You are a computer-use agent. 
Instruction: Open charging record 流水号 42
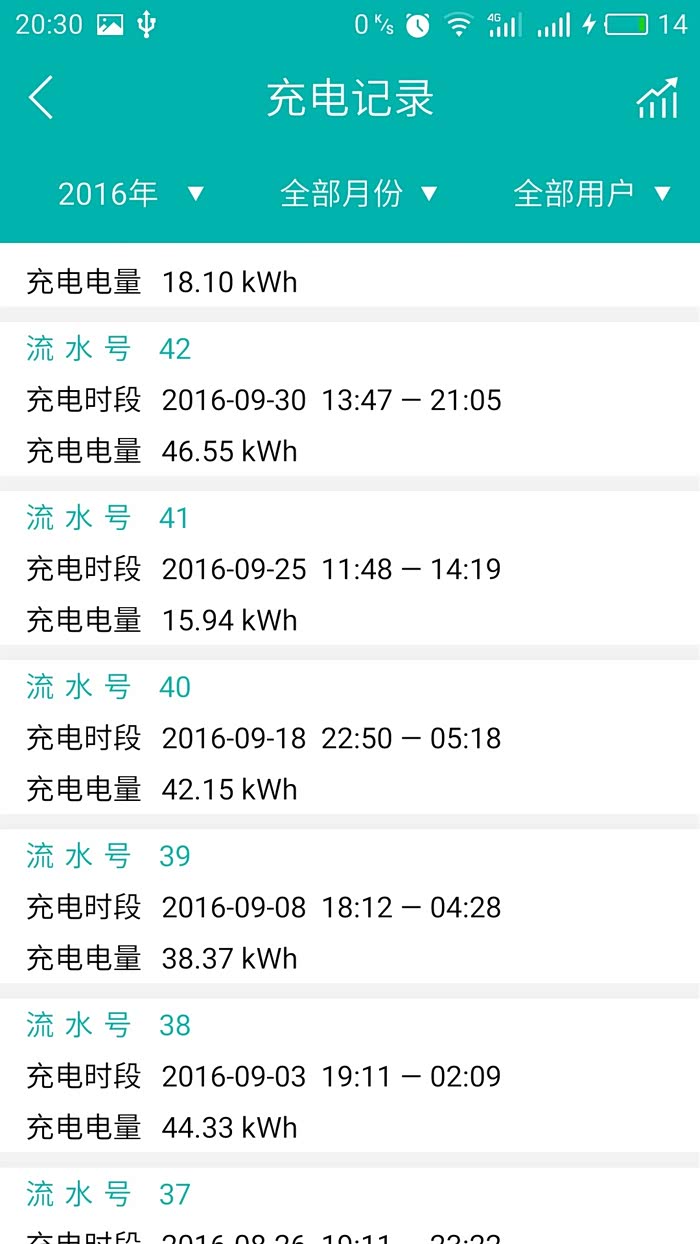pyautogui.click(x=350, y=400)
